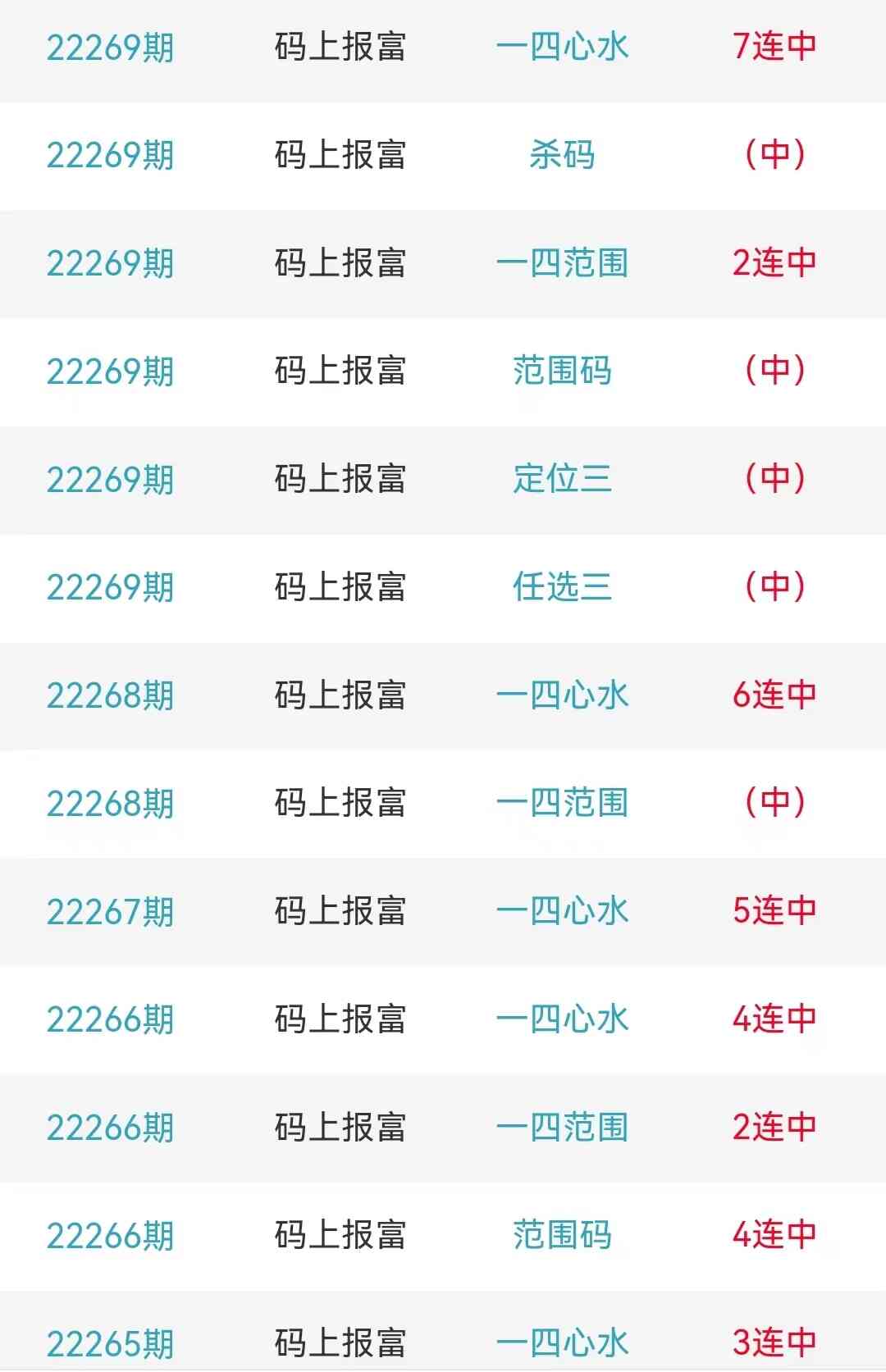886x1372 pixels.
Task: Select the 22269期 范围码 entry
Action: pyautogui.click(x=562, y=371)
